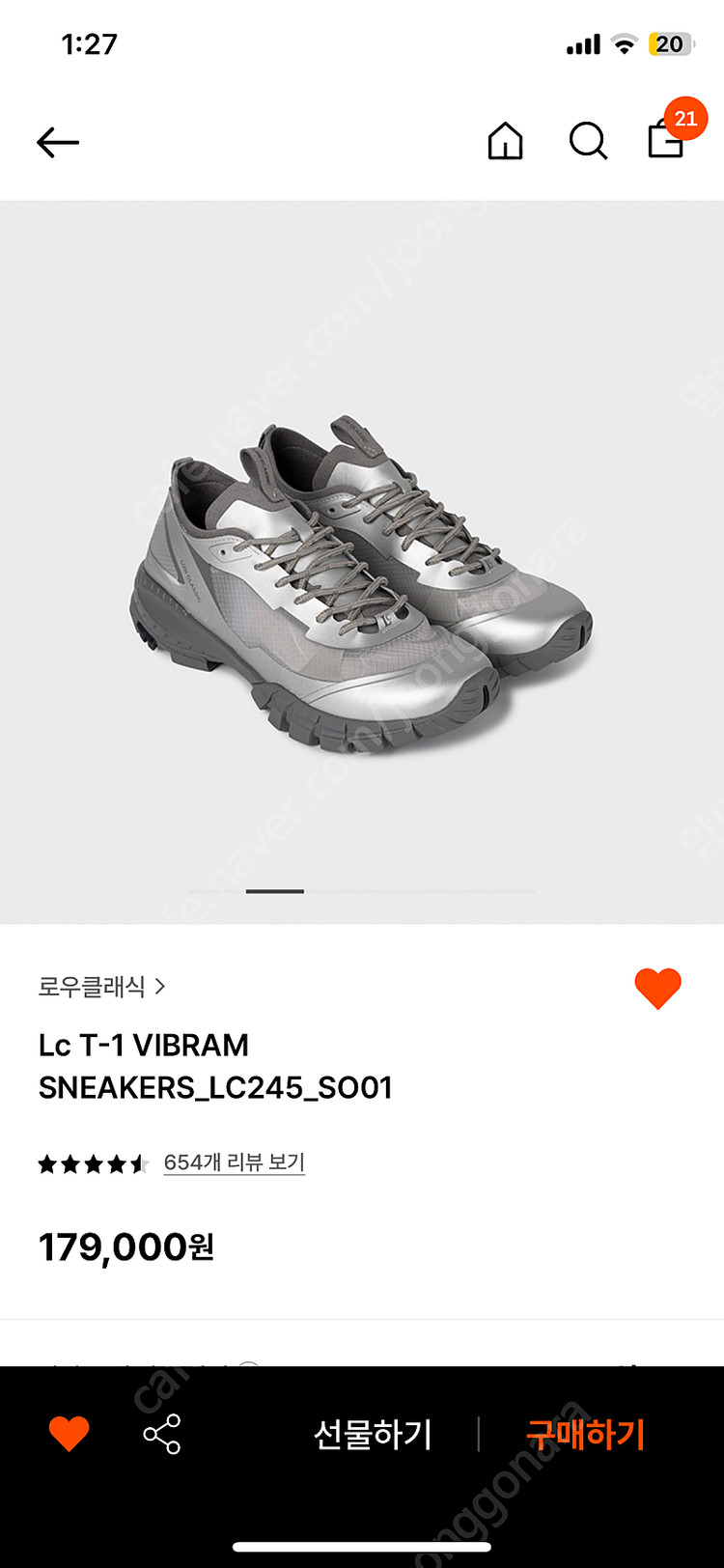Toggle the heart in the bottom bar

pyautogui.click(x=69, y=1434)
